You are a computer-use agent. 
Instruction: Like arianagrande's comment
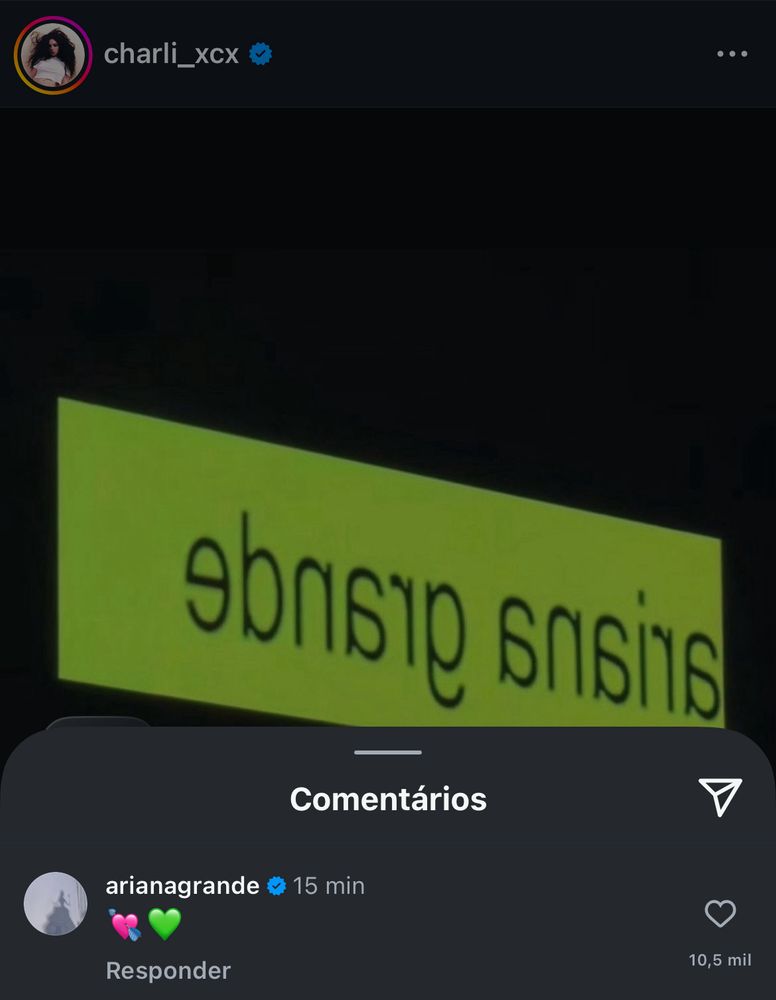click(720, 913)
